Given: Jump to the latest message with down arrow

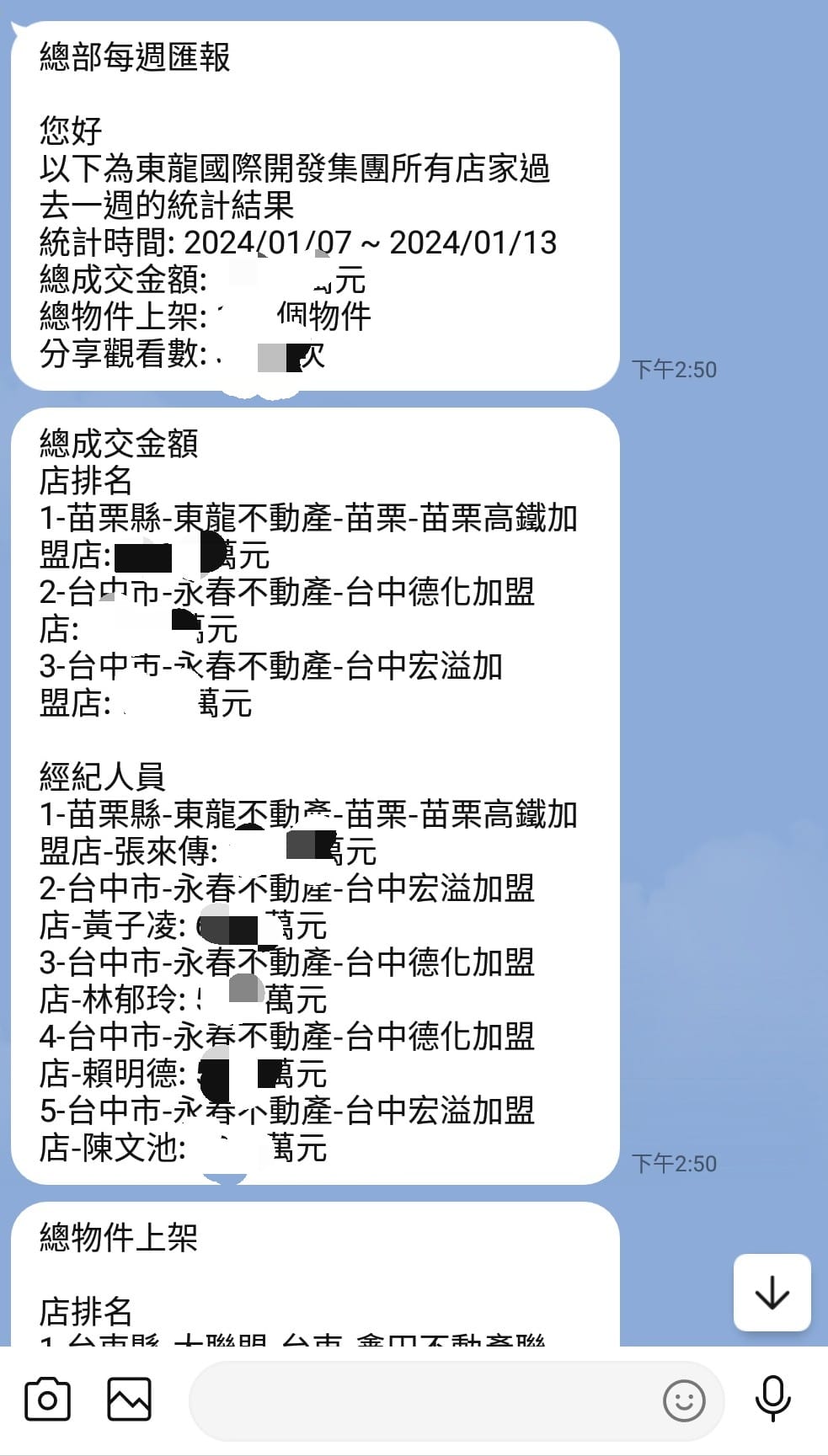Looking at the screenshot, I should (772, 1293).
